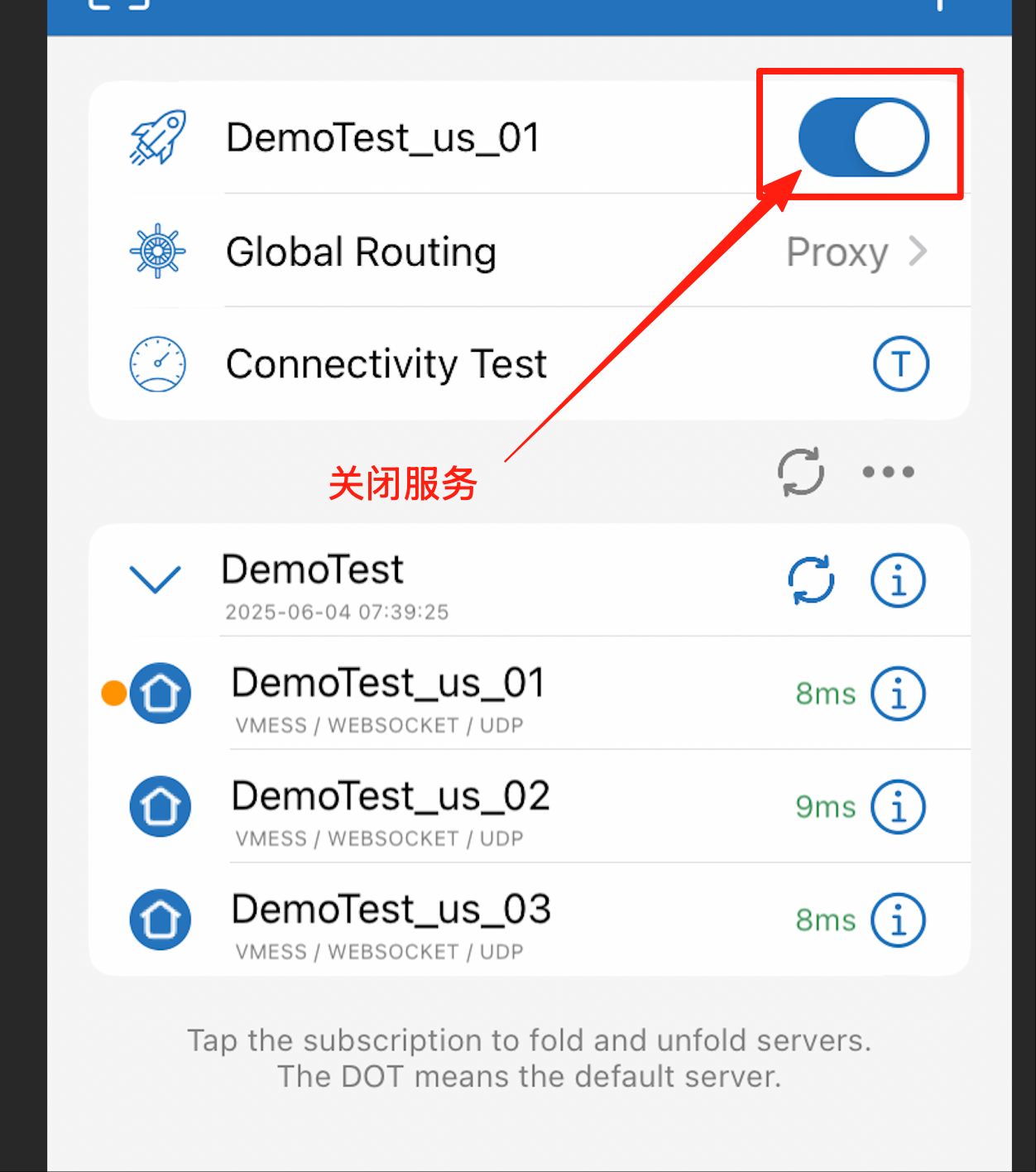Collapse the DemoTest subscription group
Viewport: 1036px width, 1172px height.
156,579
